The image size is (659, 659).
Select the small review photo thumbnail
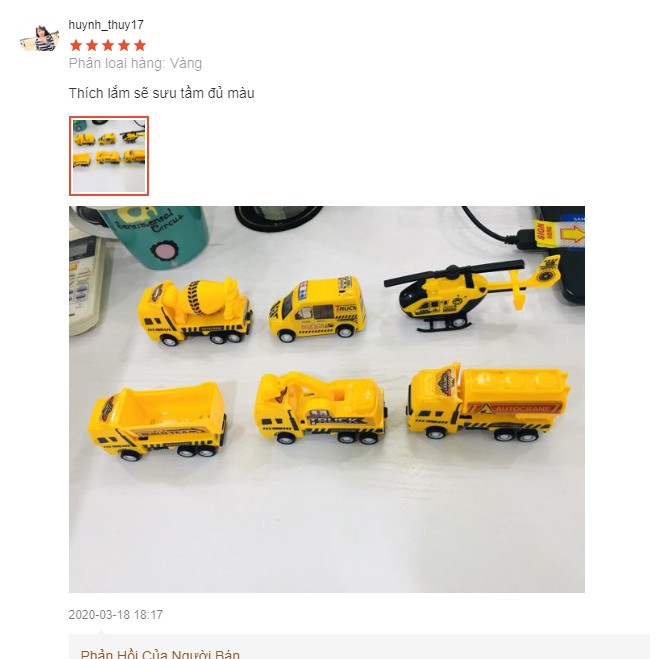pos(109,155)
